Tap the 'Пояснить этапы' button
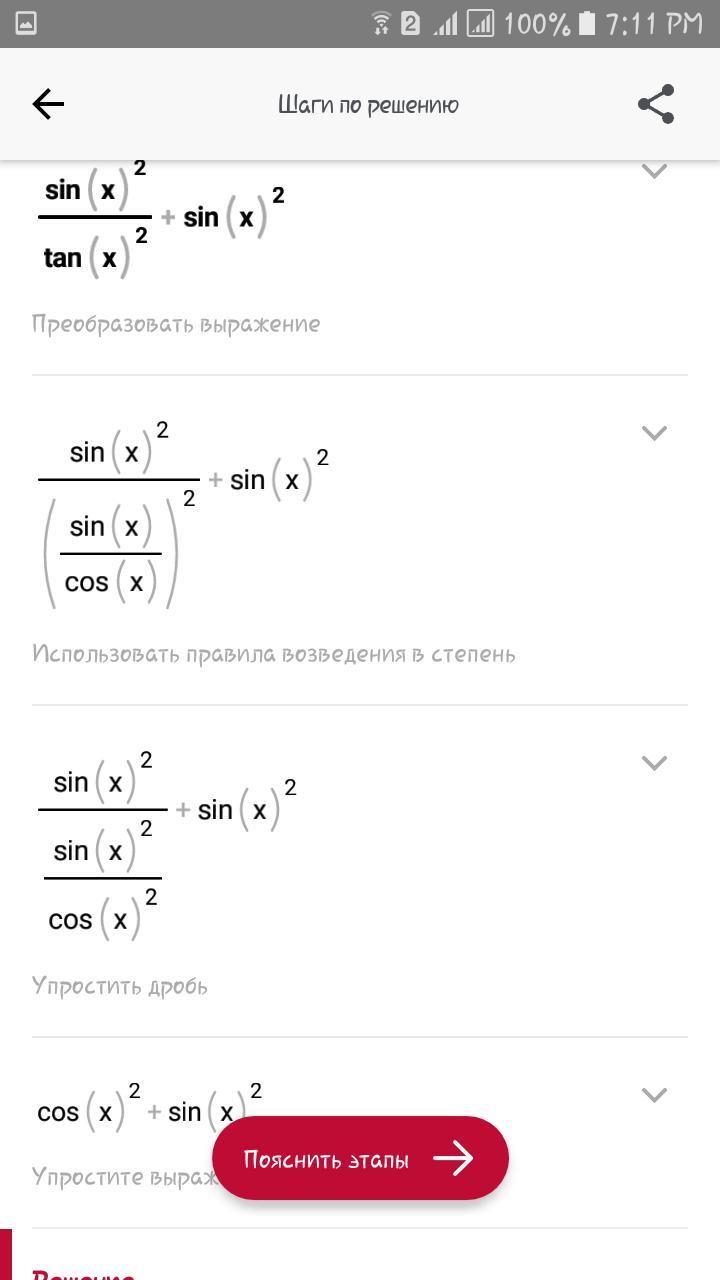Screen dimensions: 720x1280 (360, 1158)
